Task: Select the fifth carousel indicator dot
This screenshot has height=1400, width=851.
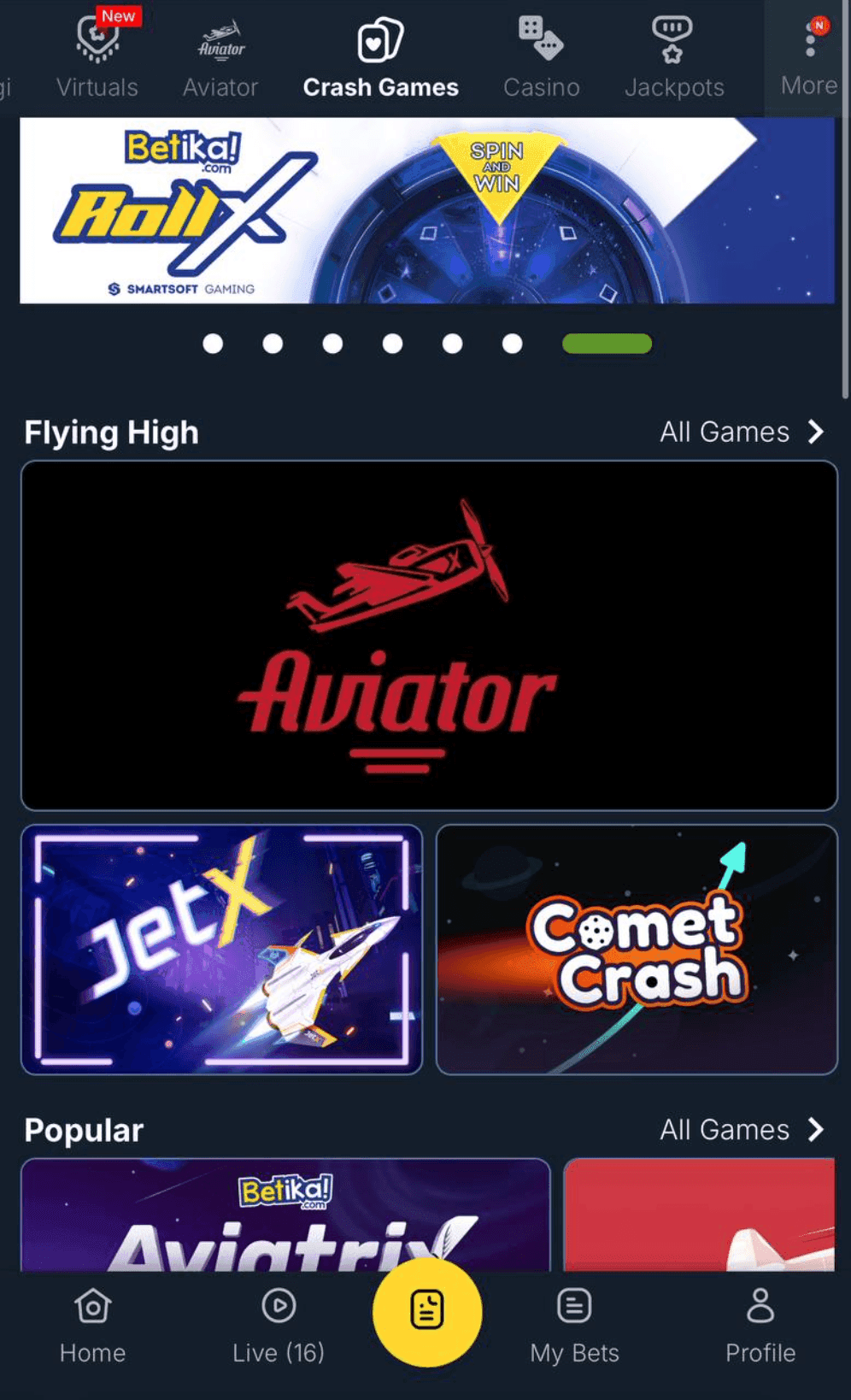Action: click(x=453, y=344)
